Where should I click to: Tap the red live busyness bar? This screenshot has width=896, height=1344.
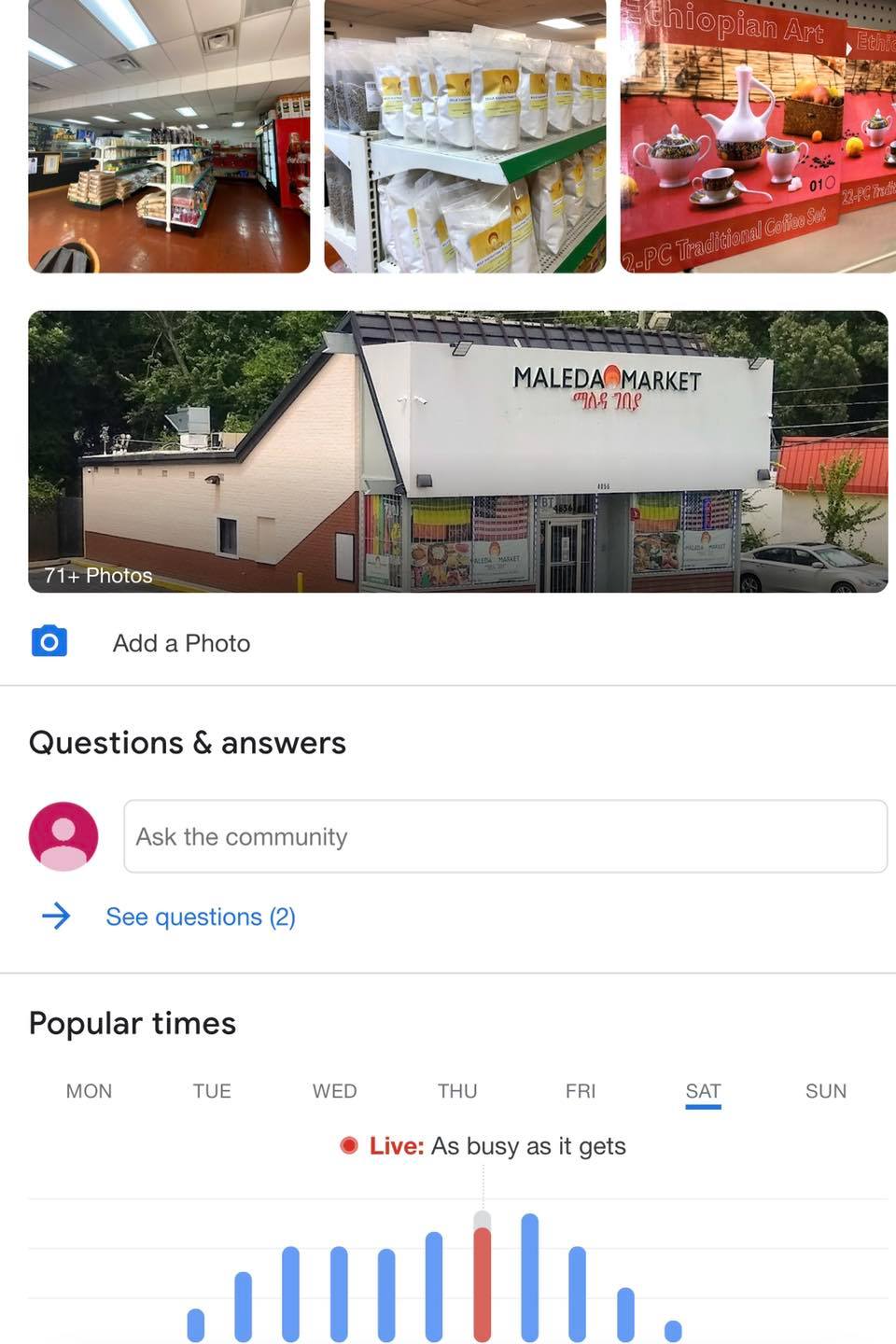(x=483, y=1283)
